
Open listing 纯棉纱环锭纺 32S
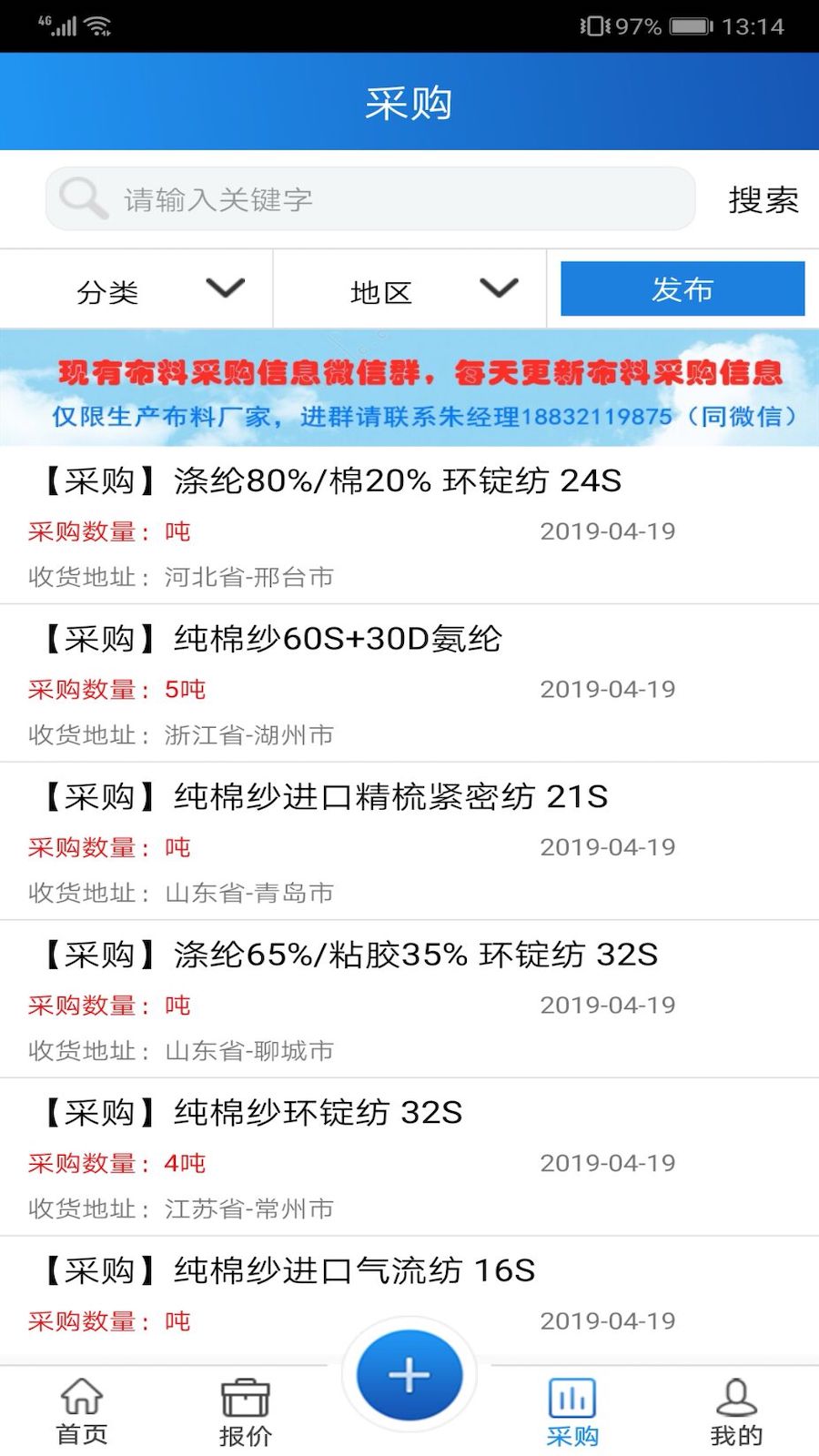[x=409, y=1157]
